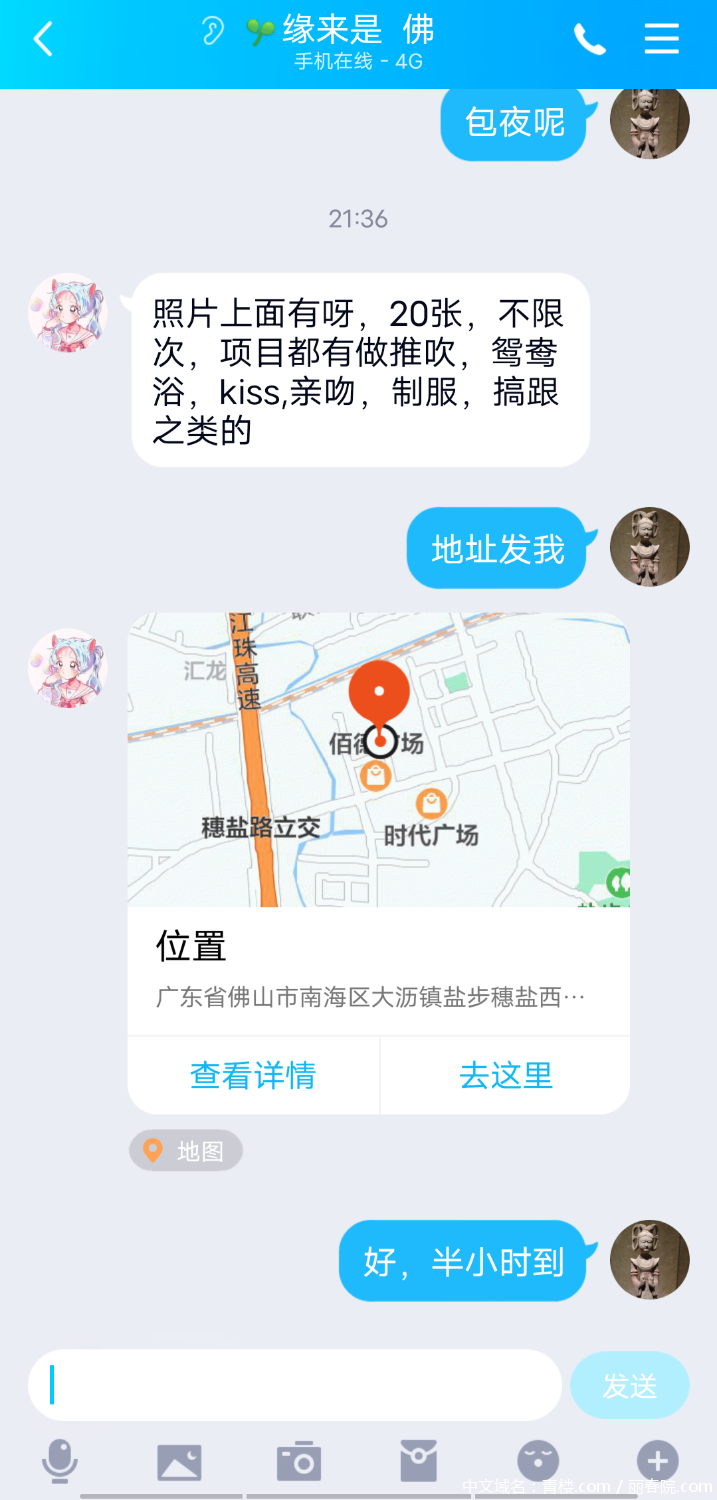Screen dimensions: 717x1500
Task: Open more attachment options plus icon
Action: pyautogui.click(x=657, y=1461)
